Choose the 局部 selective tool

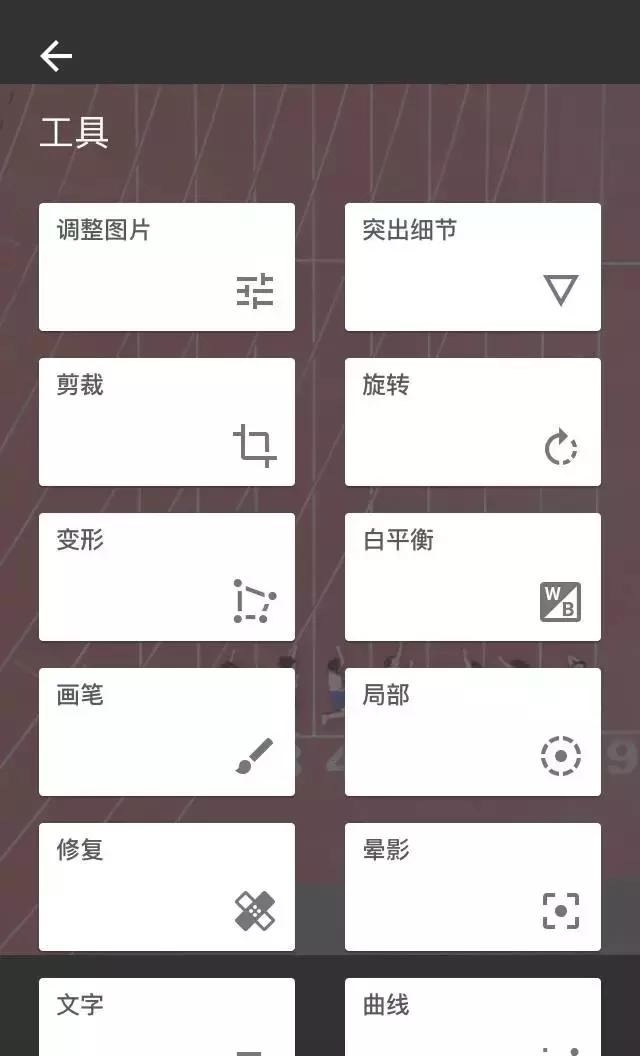coord(472,731)
